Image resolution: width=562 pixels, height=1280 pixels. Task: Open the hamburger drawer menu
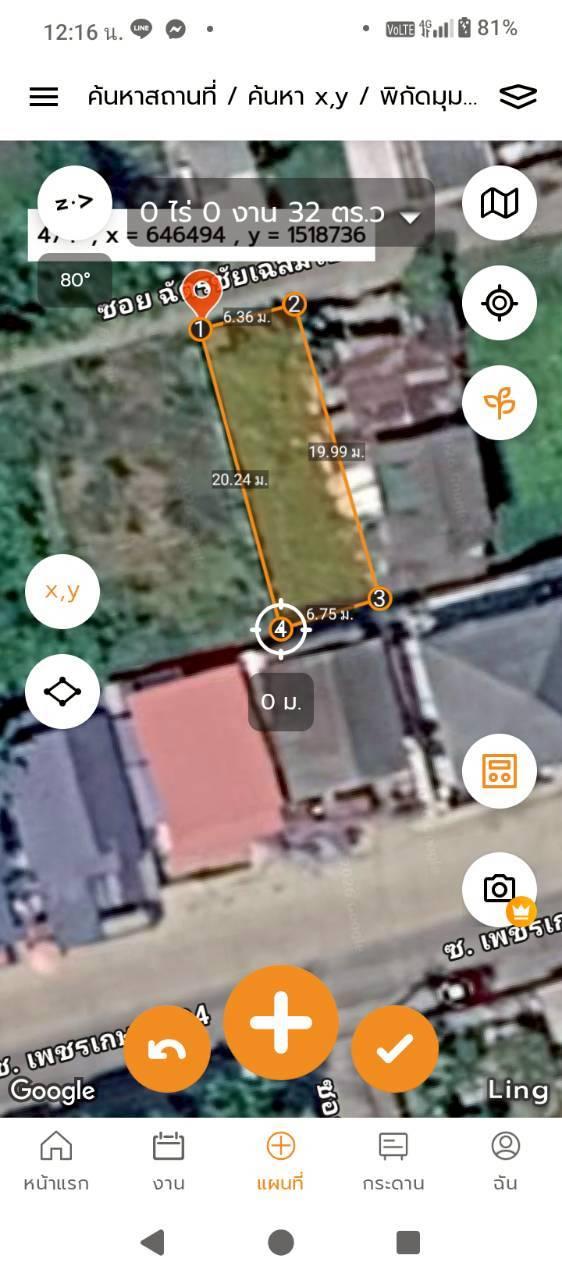[x=44, y=97]
